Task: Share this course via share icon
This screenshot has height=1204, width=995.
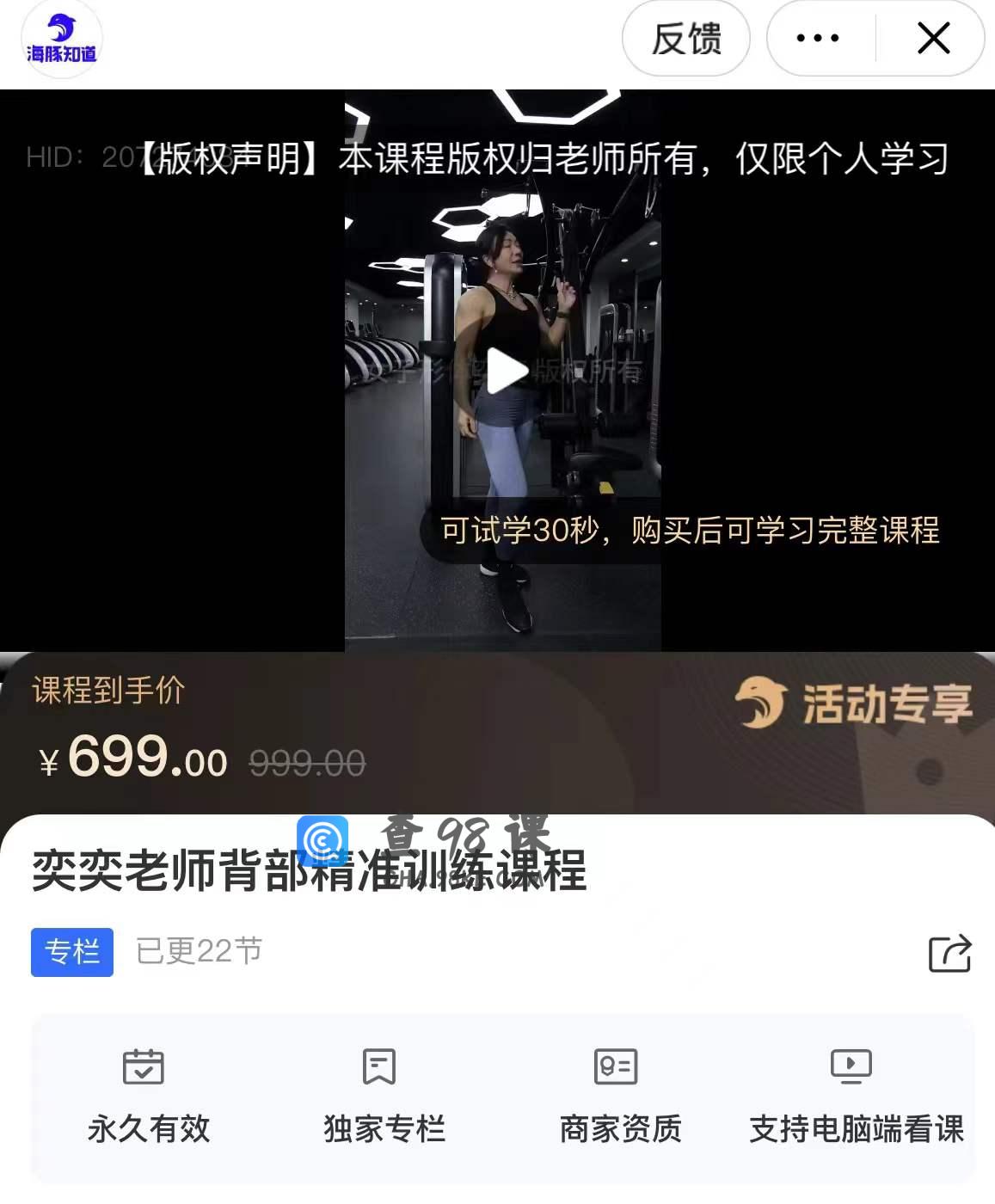Action: click(x=949, y=953)
